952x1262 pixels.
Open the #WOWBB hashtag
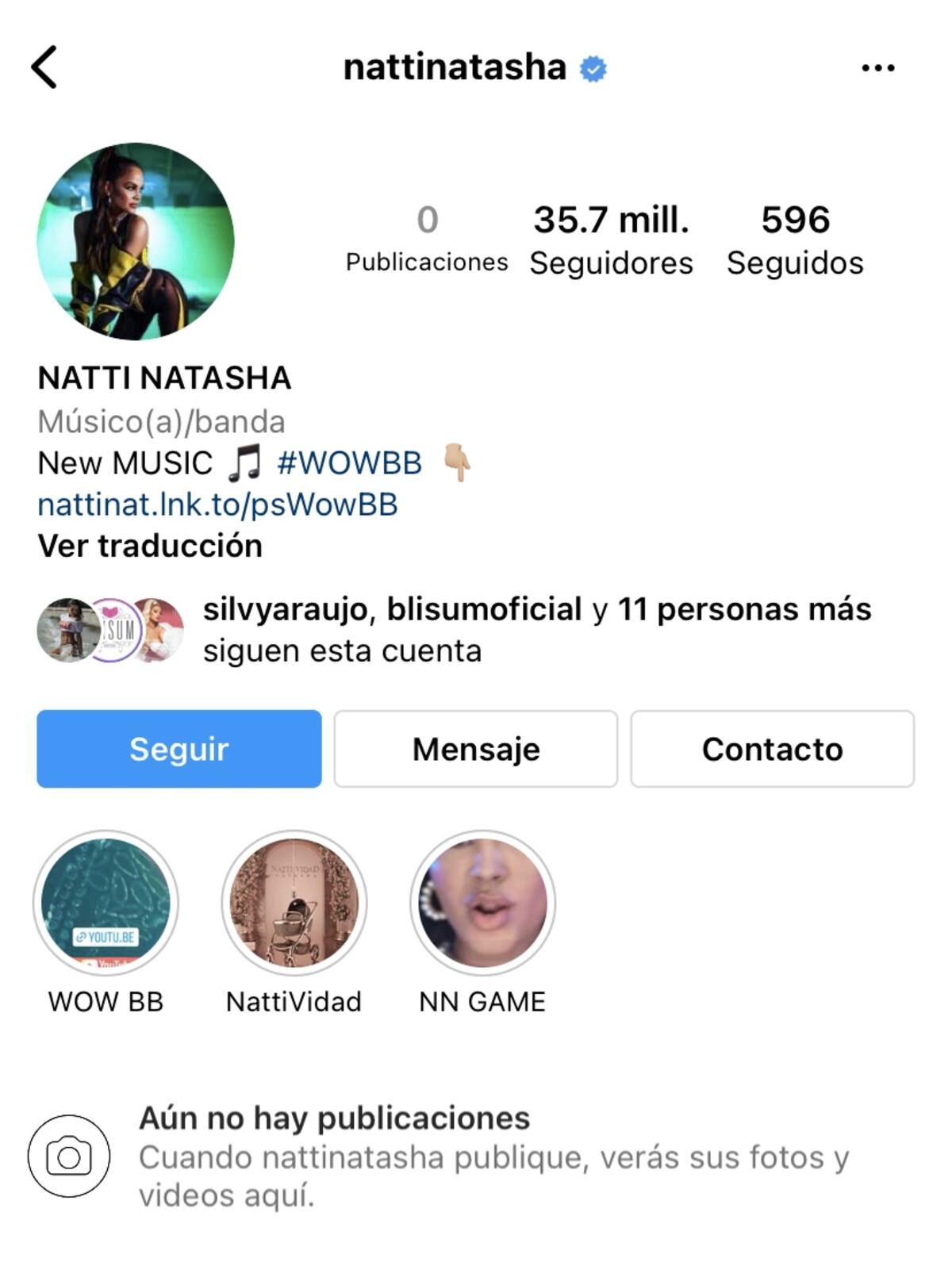(349, 463)
